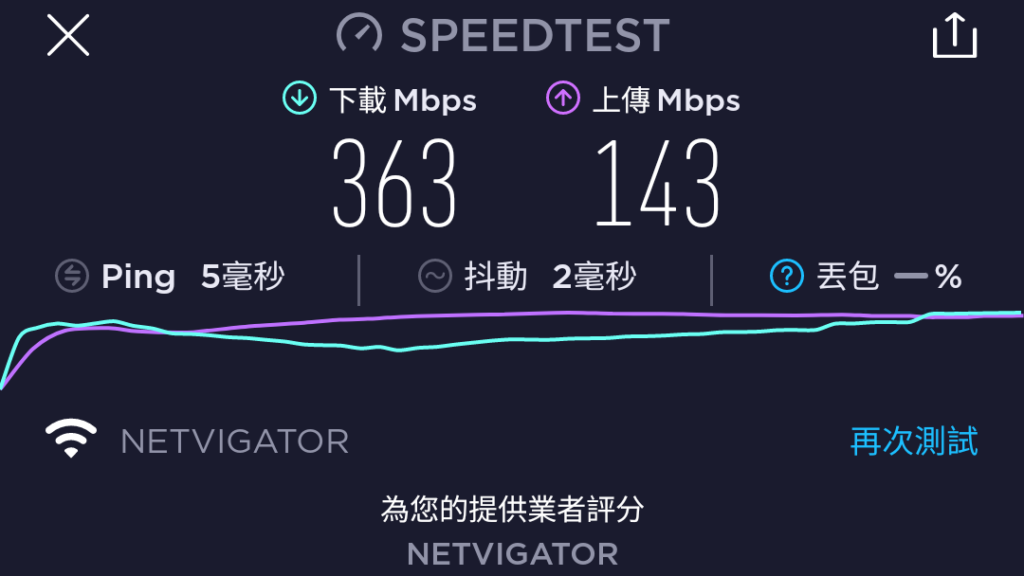The width and height of the screenshot is (1024, 576).
Task: Close the speed test results
Action: [68, 36]
